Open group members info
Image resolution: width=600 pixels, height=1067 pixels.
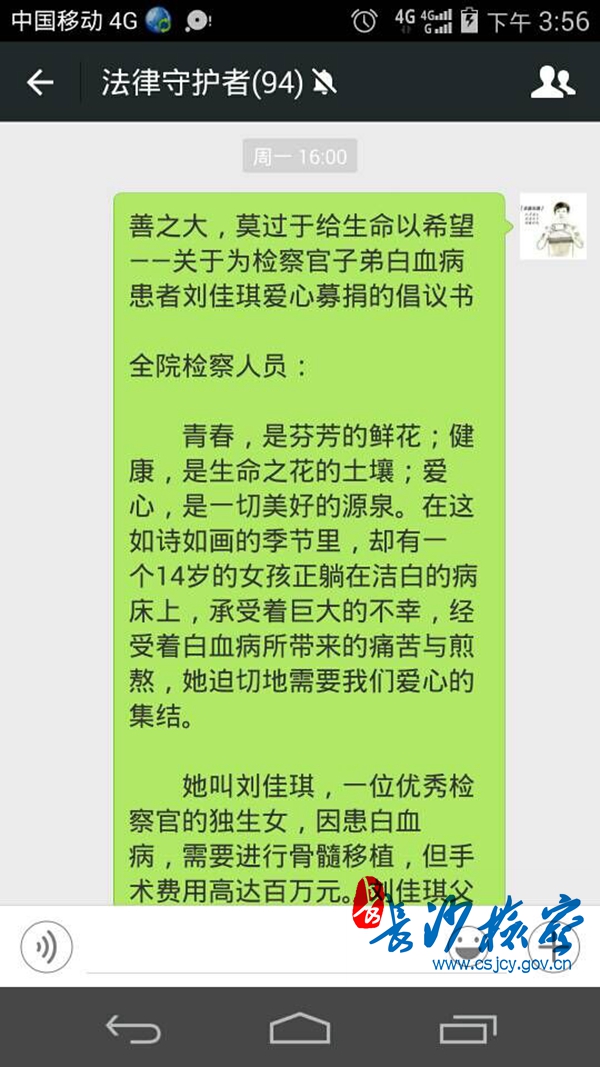click(552, 82)
